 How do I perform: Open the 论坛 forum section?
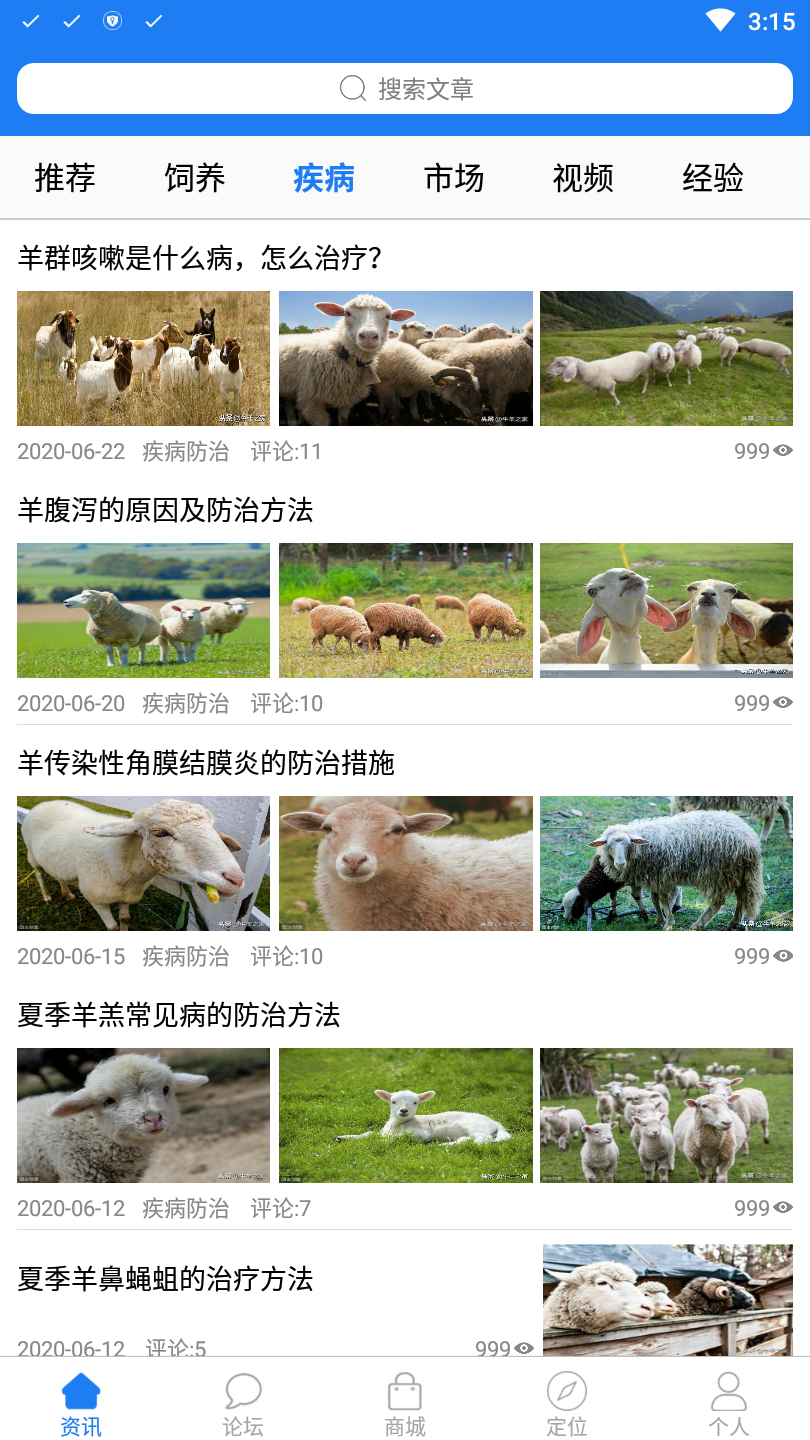242,1400
